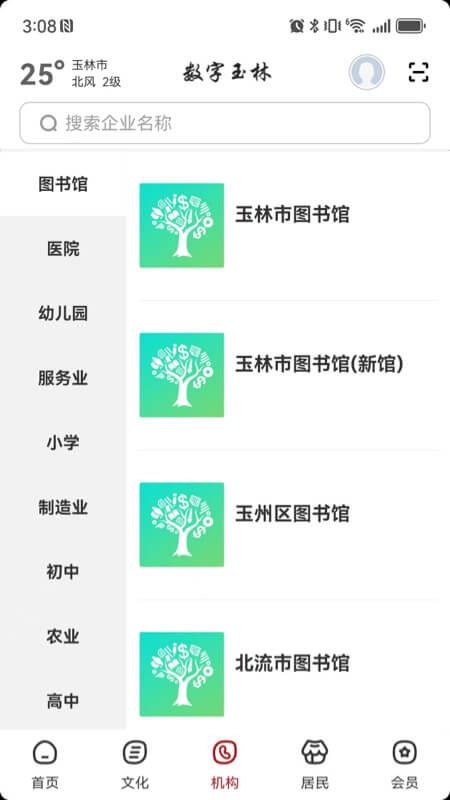Viewport: 450px width, 800px height.
Task: Open the scan icon in the header
Action: coord(418,72)
